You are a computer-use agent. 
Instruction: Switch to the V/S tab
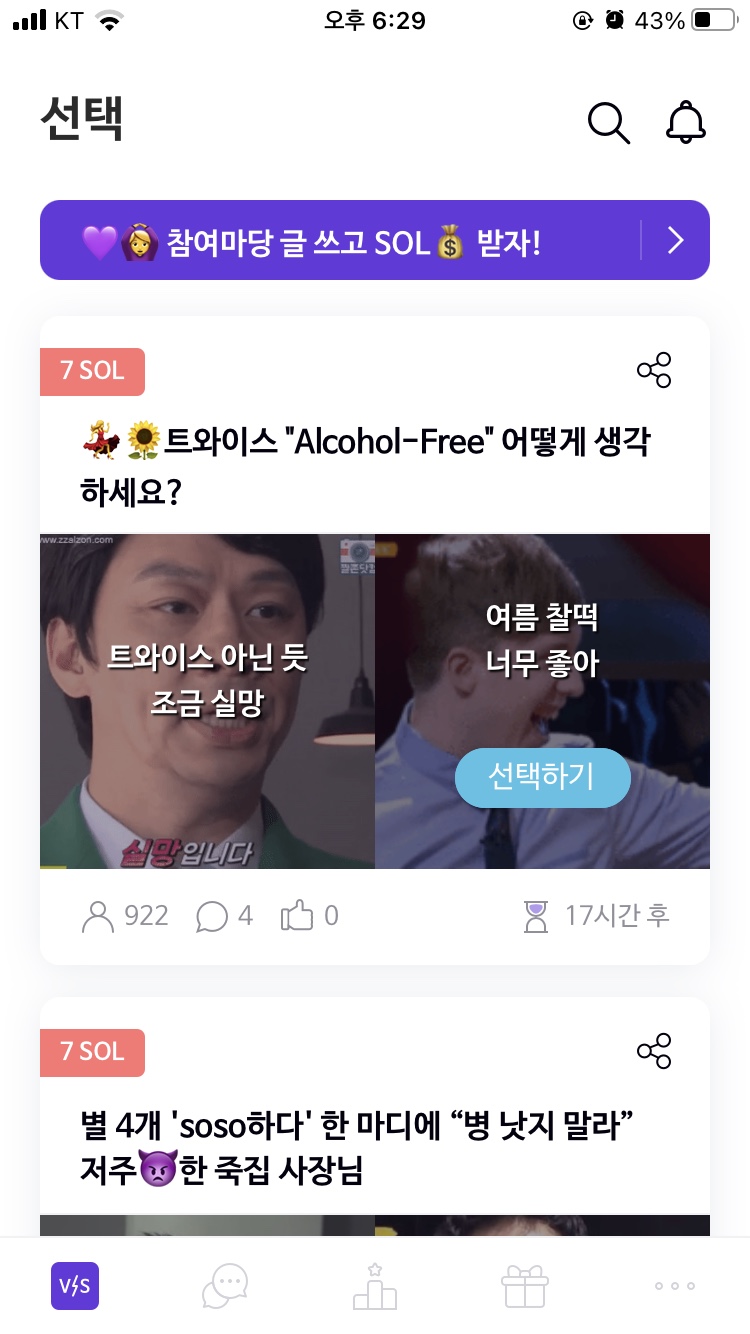[75, 1286]
